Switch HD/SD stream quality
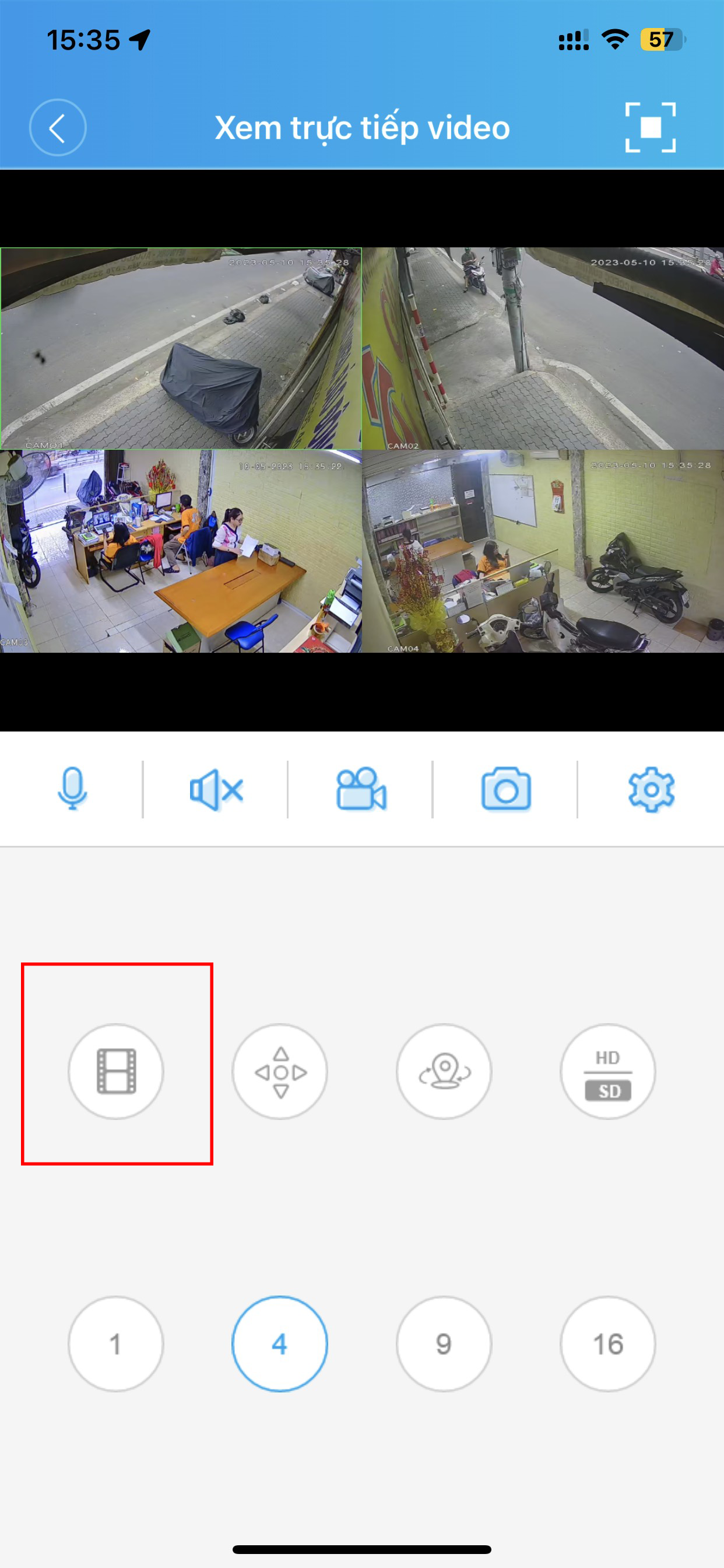Image resolution: width=724 pixels, height=1568 pixels. pyautogui.click(x=607, y=1072)
